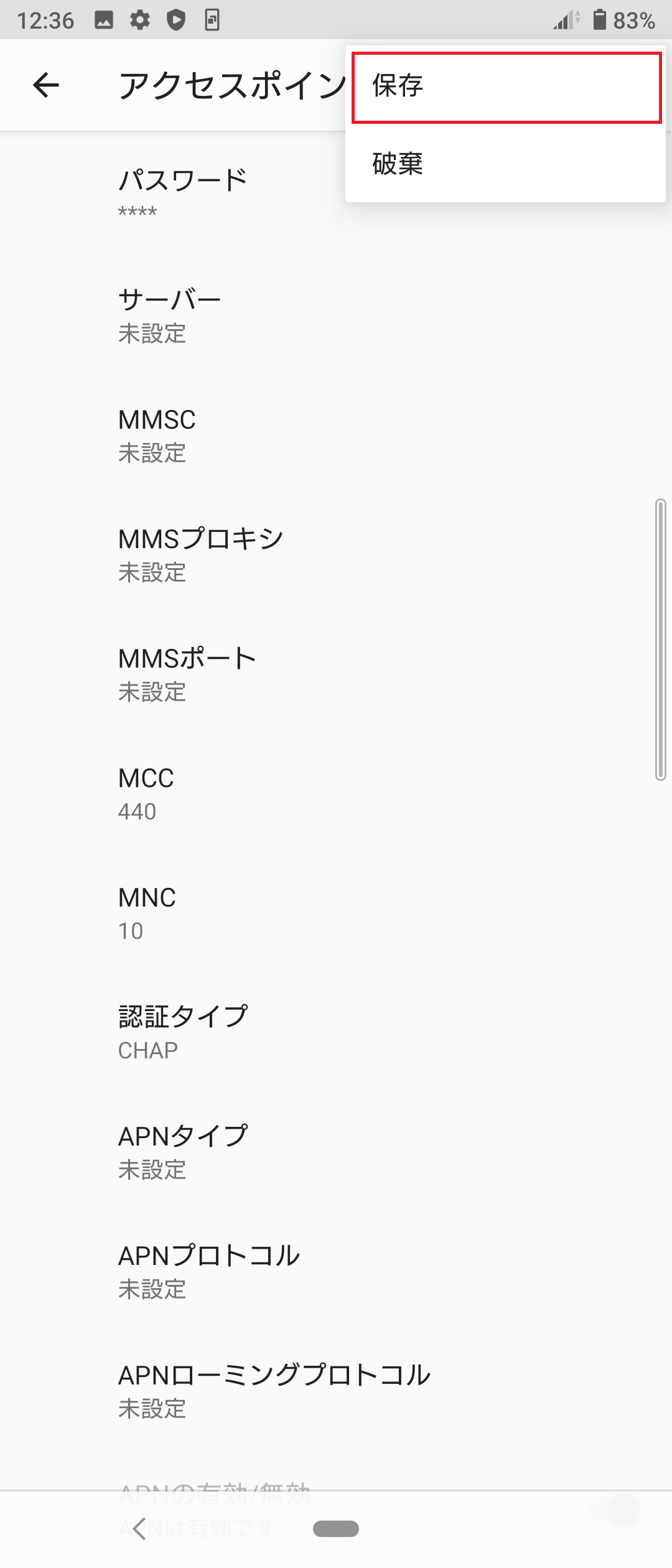Tap the mobile signal strength icon
Screen dimensions: 672x1568
(x=565, y=20)
